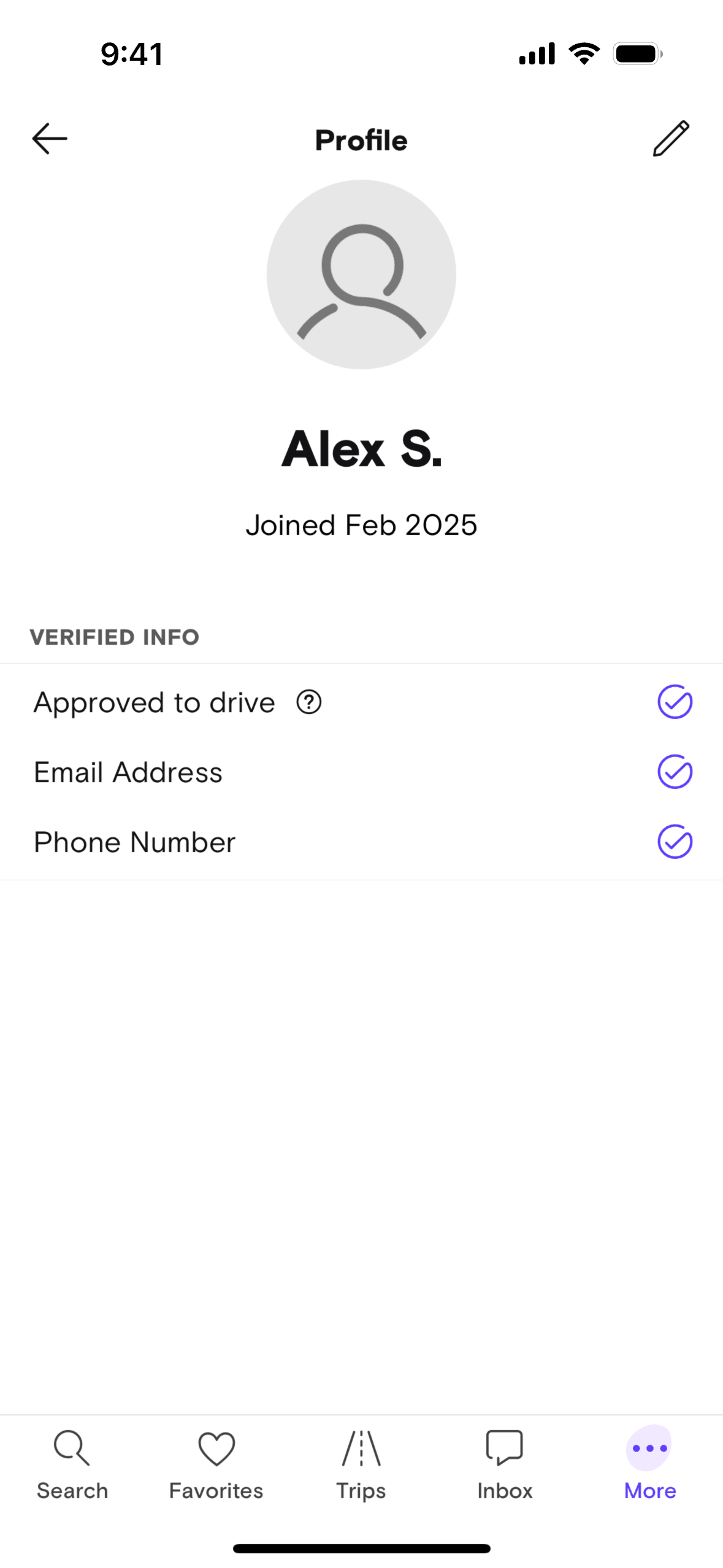Select the More tab
The height and width of the screenshot is (1568, 723).
[649, 1466]
